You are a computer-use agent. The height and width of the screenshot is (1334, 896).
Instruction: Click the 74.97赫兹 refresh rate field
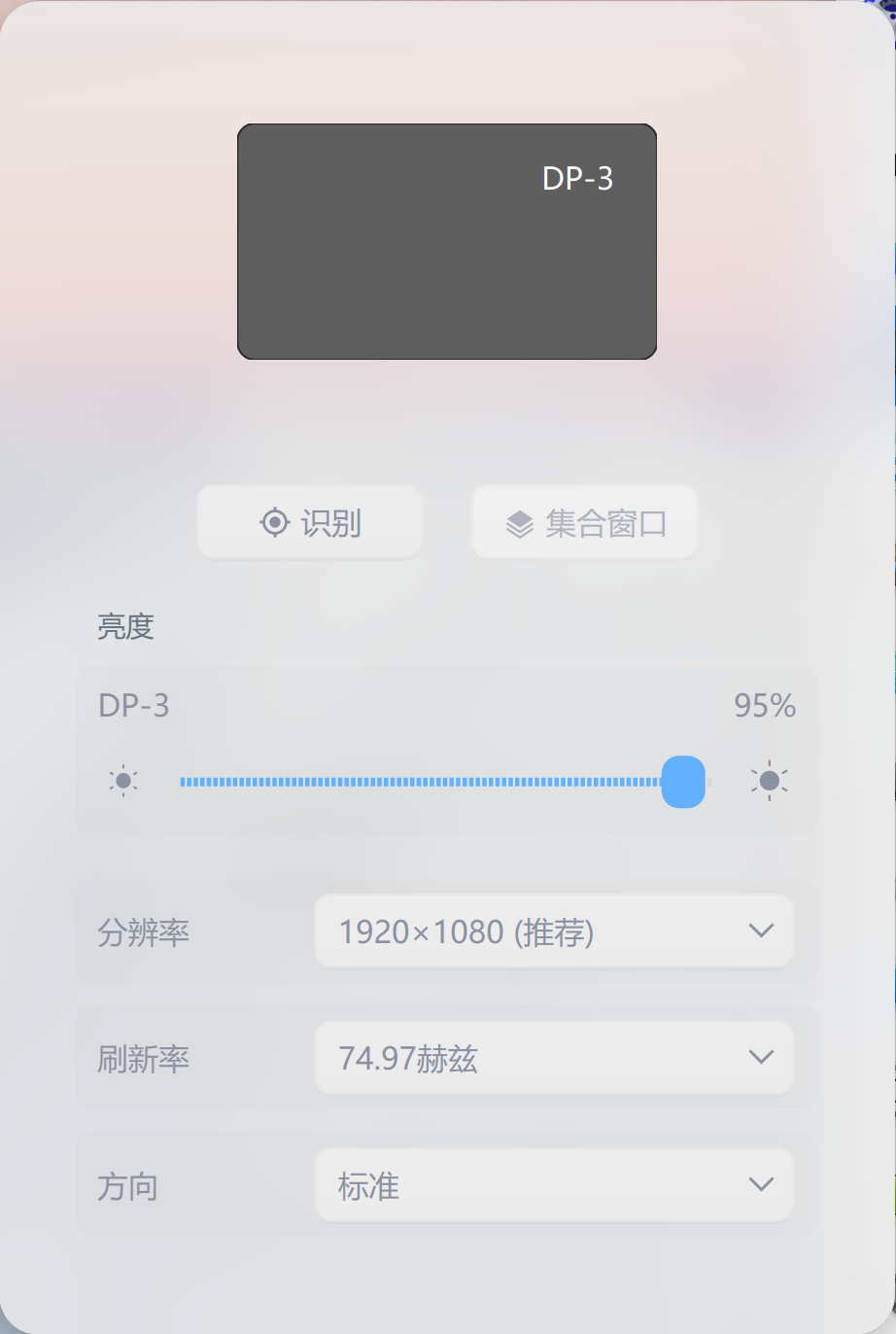click(x=554, y=1057)
